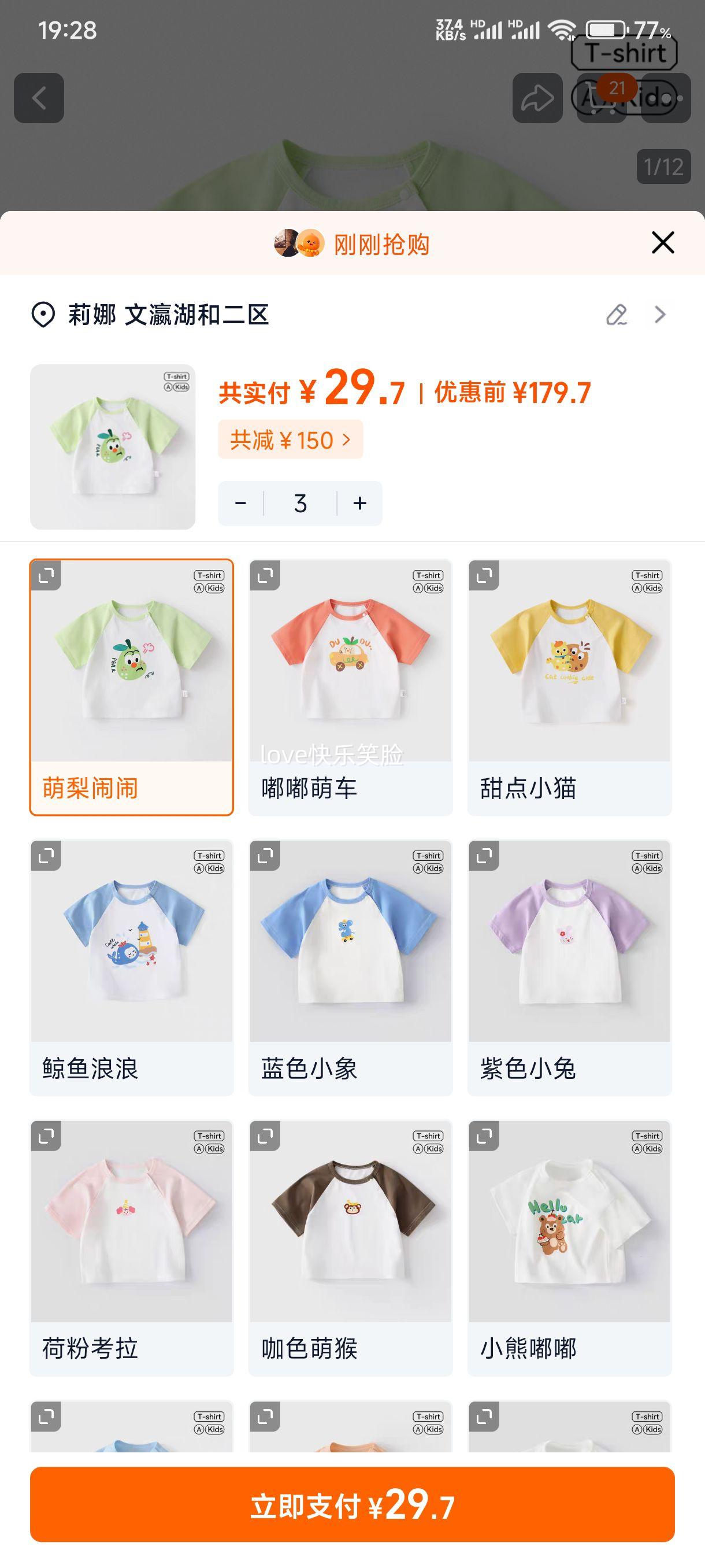
Task: Increase quantity with the plus button
Action: pos(360,504)
